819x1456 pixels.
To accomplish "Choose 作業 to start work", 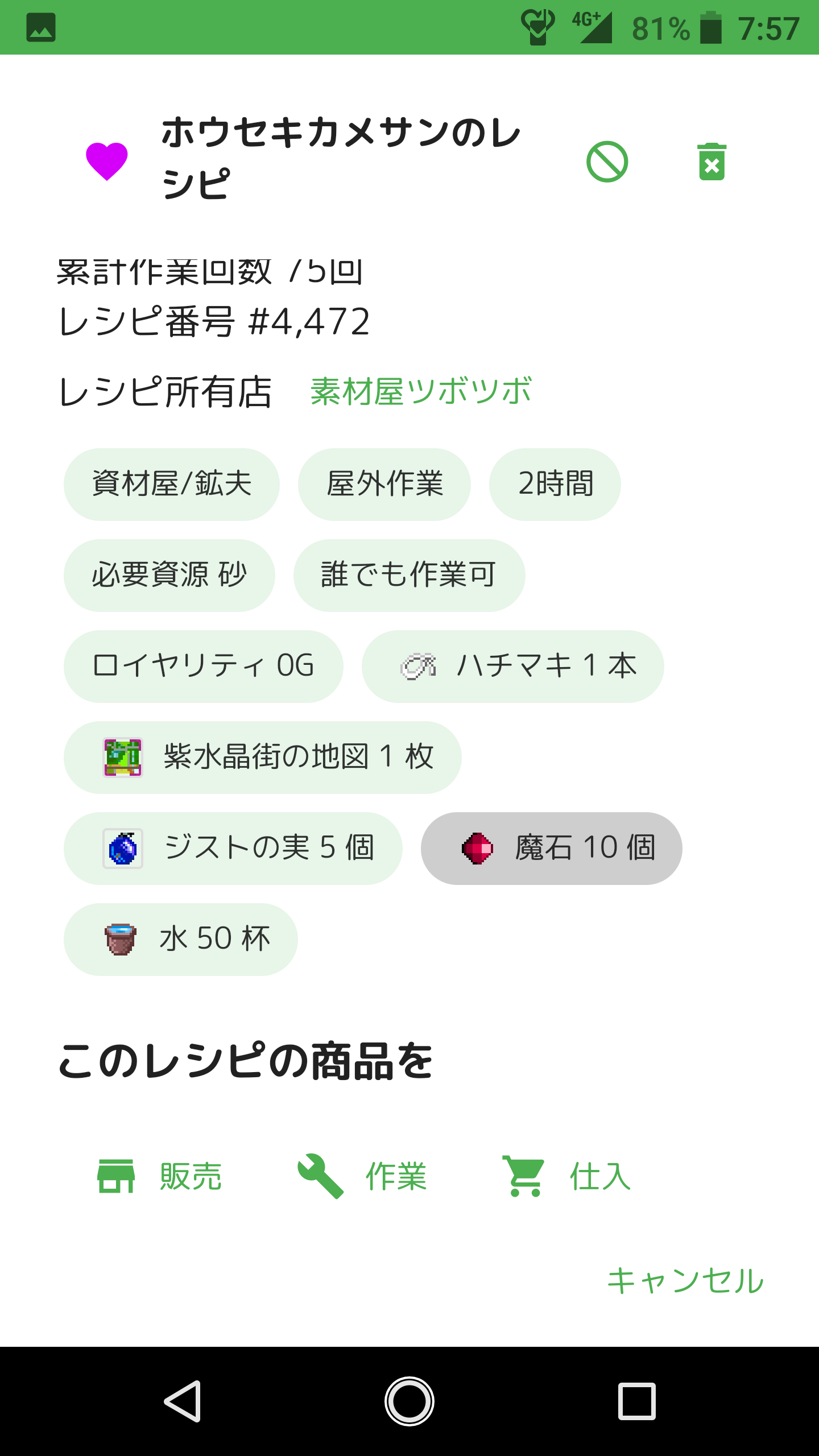I will click(363, 1176).
